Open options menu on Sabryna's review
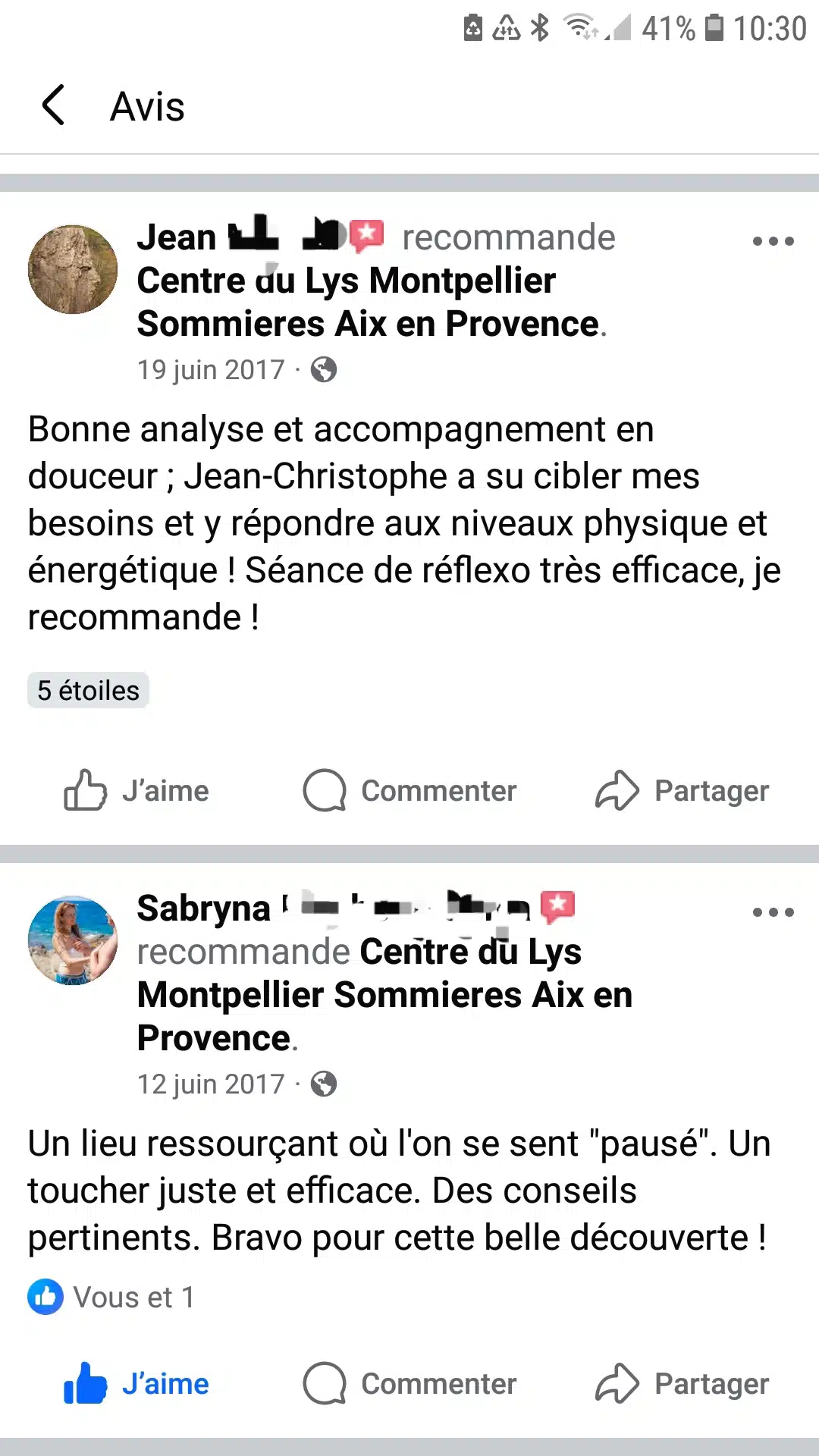Image resolution: width=819 pixels, height=1456 pixels. (x=773, y=912)
